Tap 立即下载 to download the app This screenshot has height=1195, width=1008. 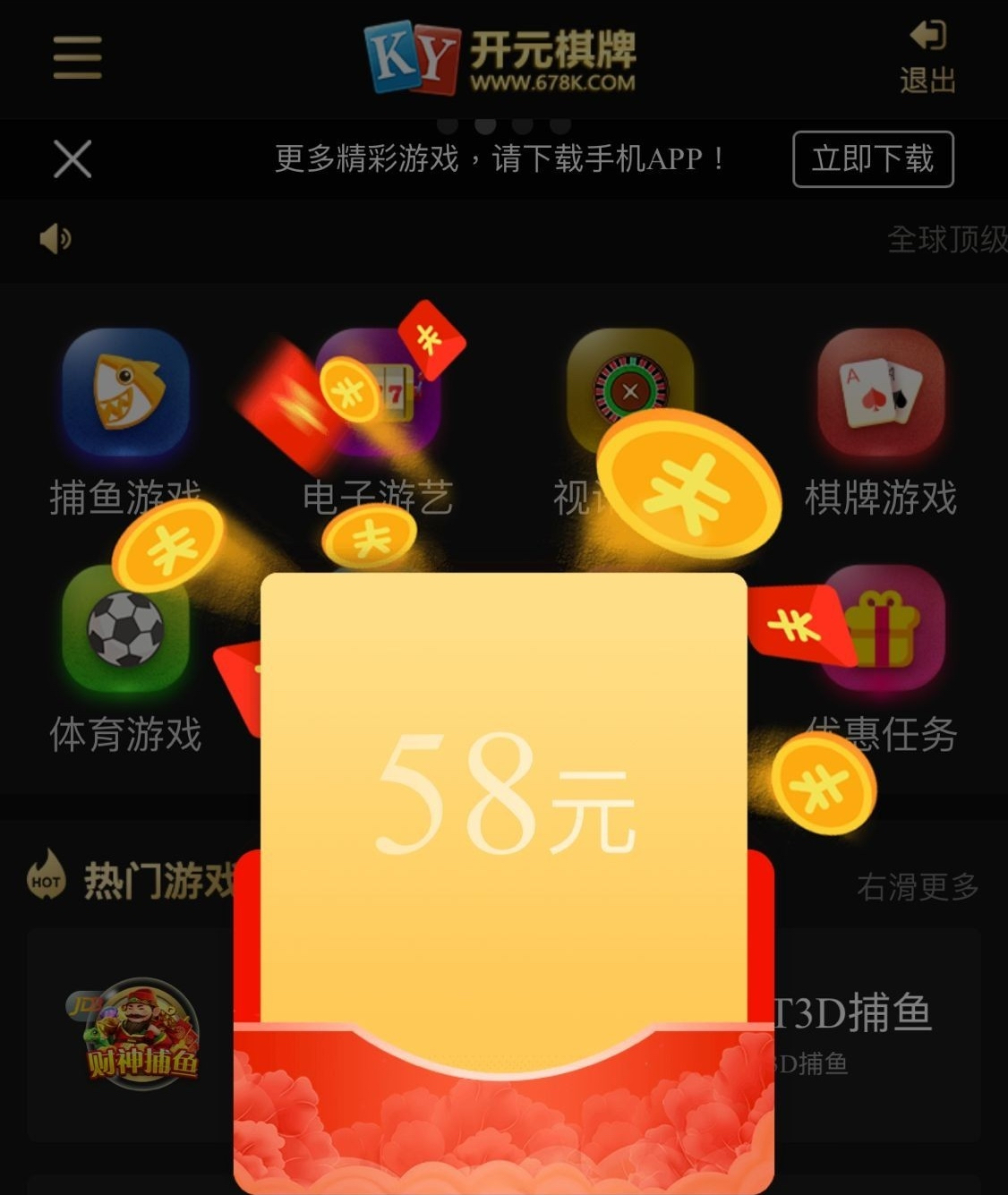tap(872, 159)
